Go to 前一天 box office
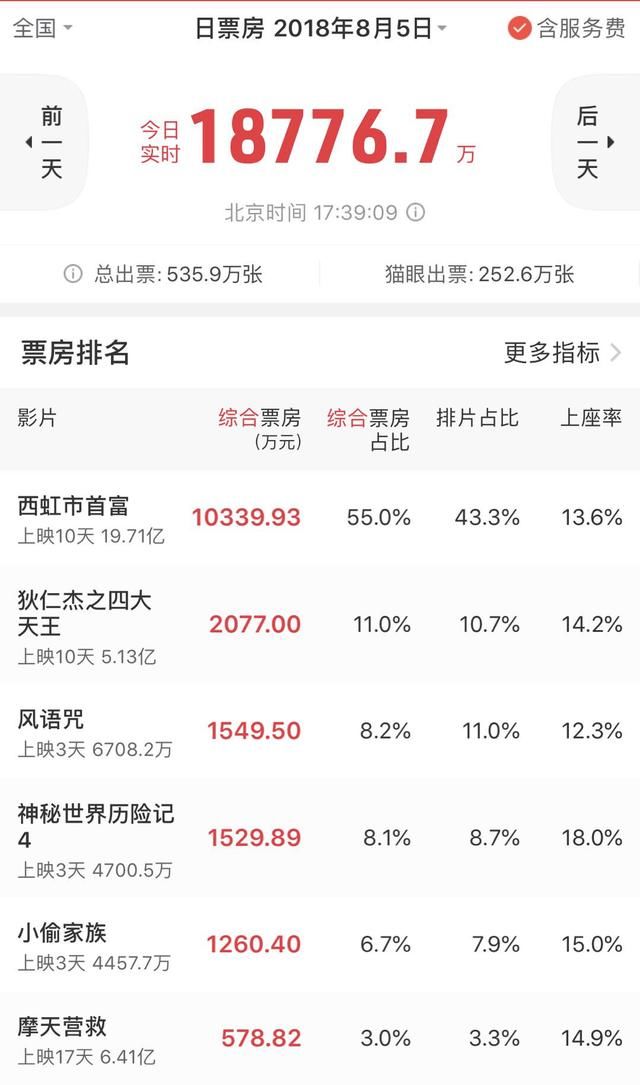 [x=46, y=143]
